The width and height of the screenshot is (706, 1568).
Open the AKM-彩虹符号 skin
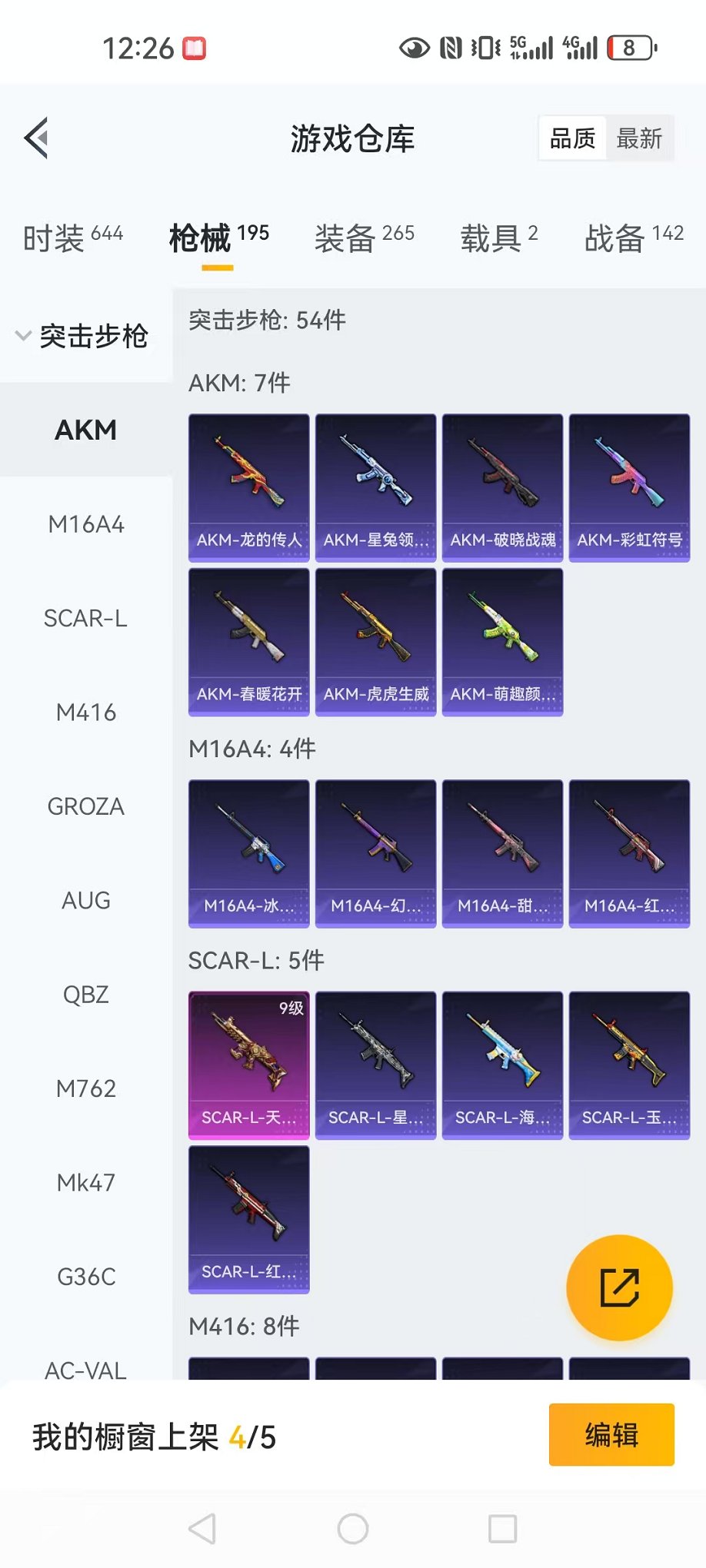629,487
